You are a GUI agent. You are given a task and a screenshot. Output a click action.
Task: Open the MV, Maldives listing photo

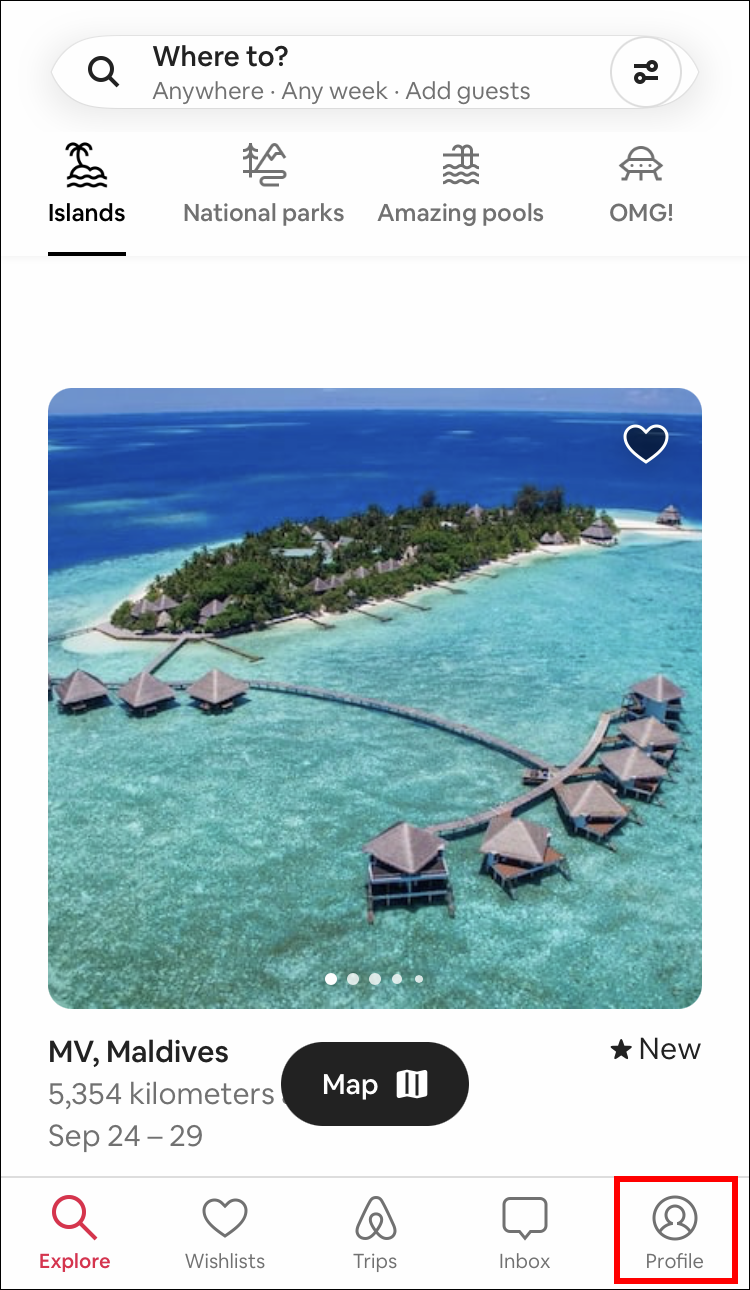click(x=375, y=697)
